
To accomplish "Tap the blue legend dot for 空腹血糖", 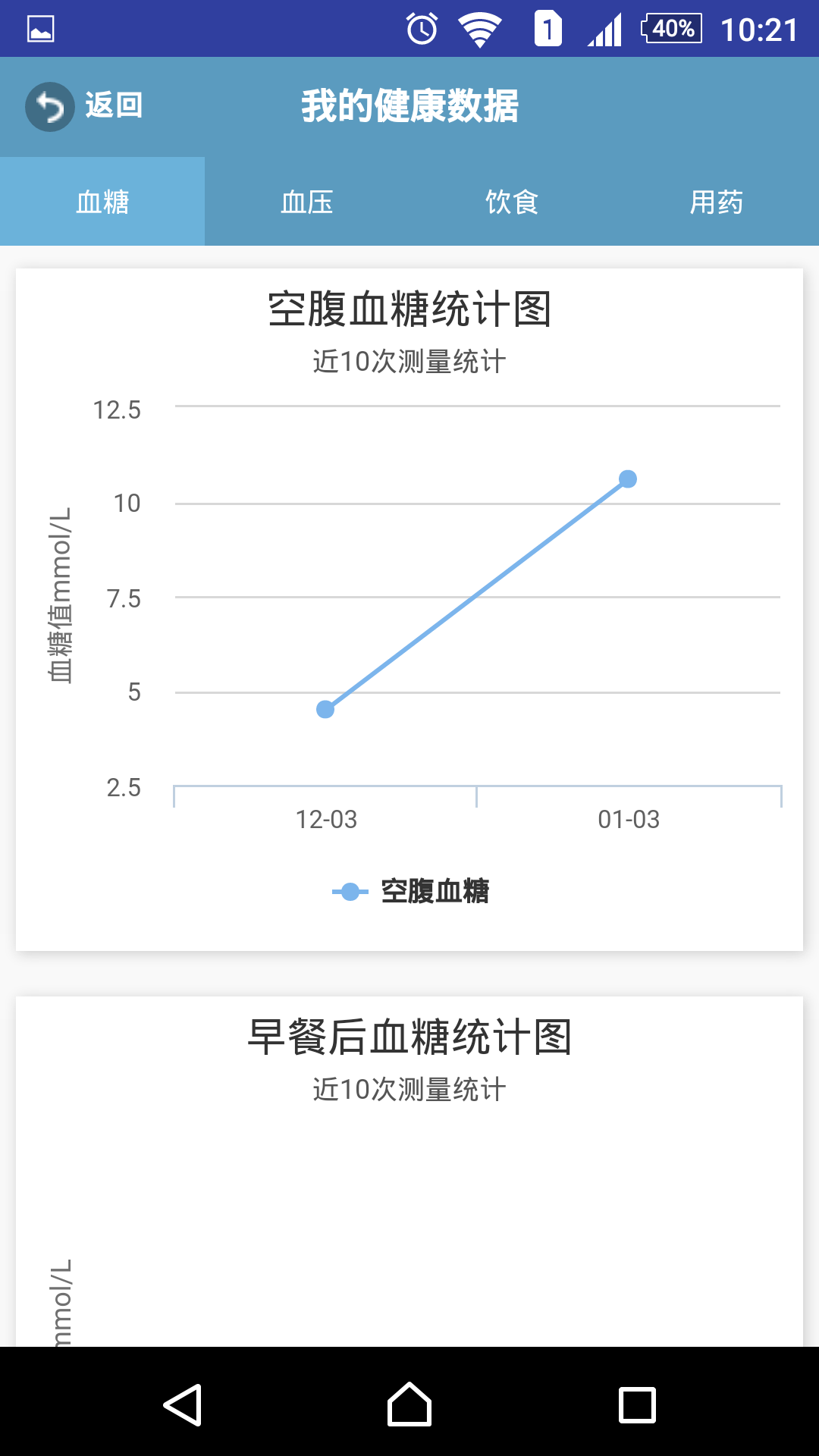I will (x=350, y=892).
